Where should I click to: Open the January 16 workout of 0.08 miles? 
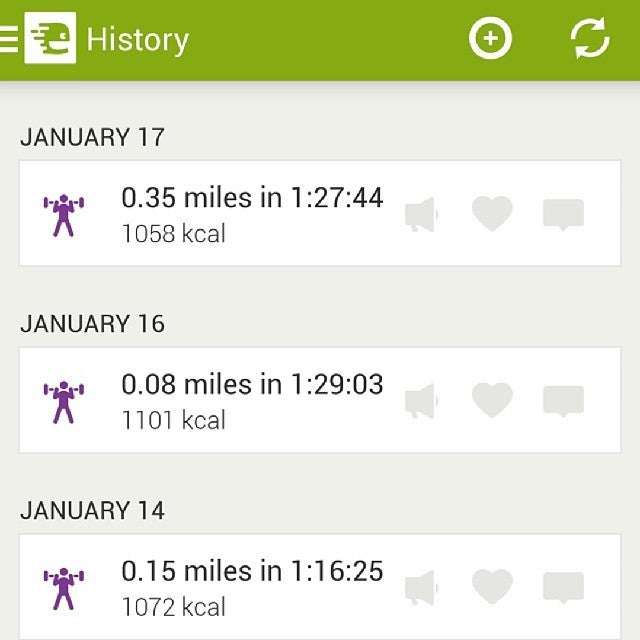tap(252, 400)
